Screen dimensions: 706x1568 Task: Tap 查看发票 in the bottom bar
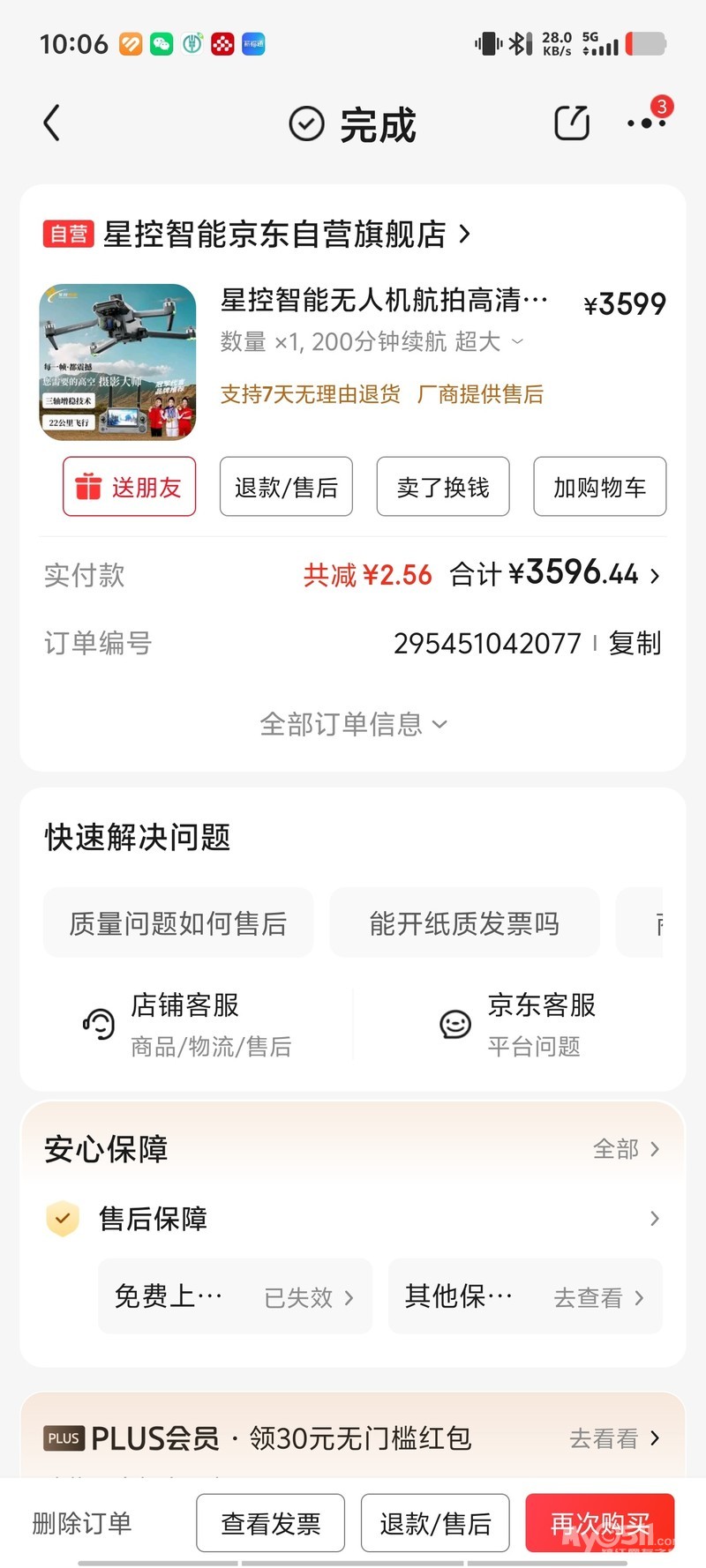click(x=271, y=1523)
